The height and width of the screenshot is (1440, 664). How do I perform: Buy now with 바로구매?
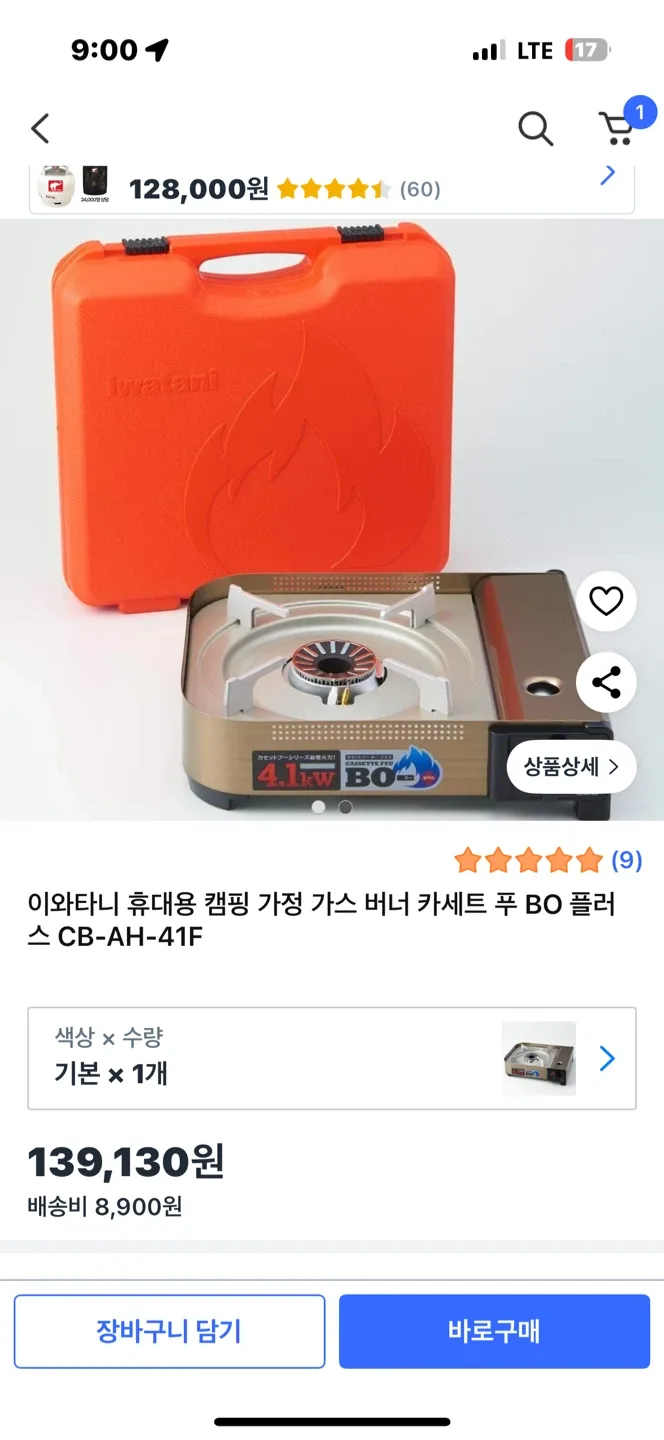click(494, 1331)
